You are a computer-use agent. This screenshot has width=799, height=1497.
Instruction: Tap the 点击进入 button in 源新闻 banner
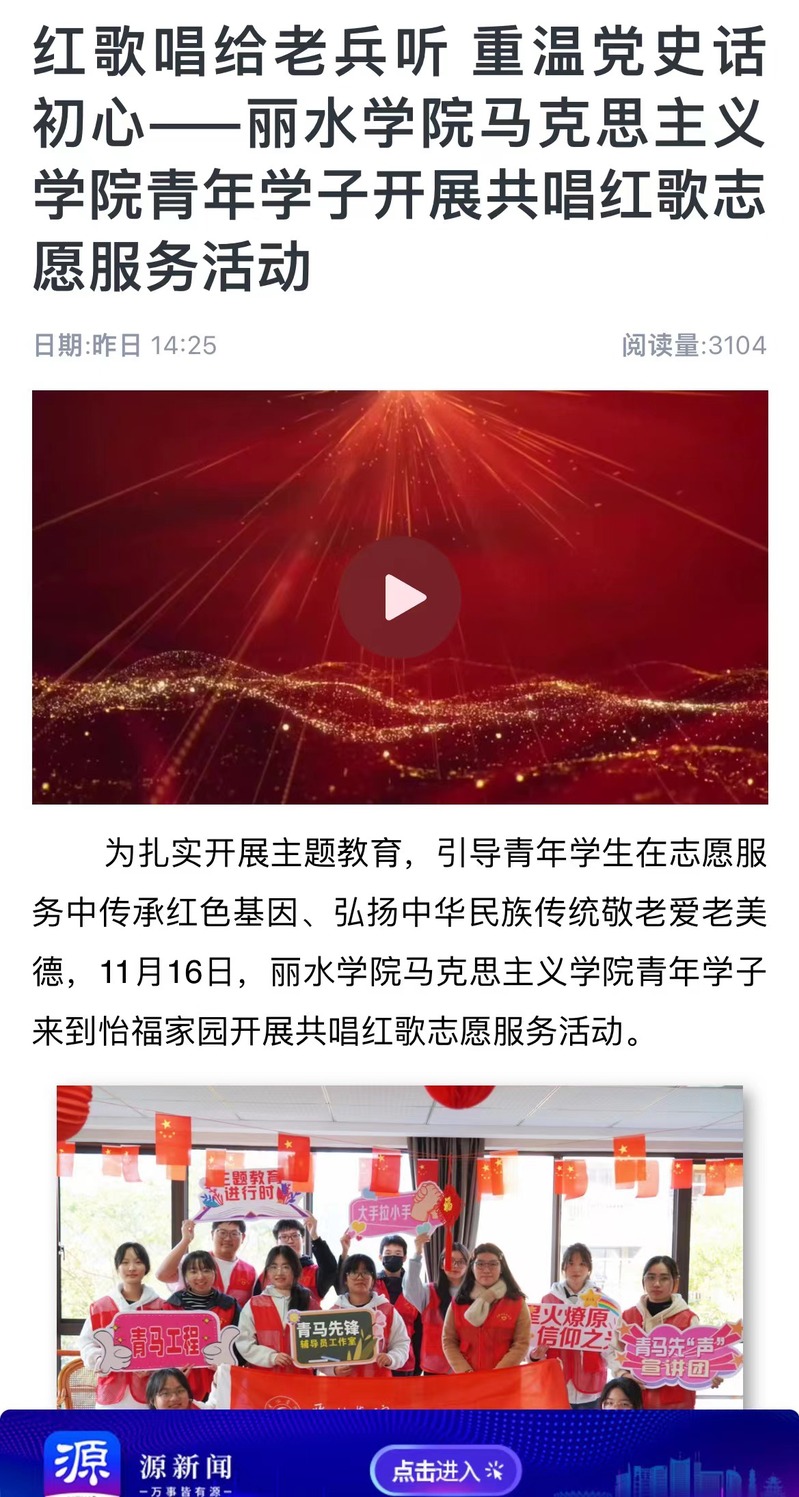446,1470
